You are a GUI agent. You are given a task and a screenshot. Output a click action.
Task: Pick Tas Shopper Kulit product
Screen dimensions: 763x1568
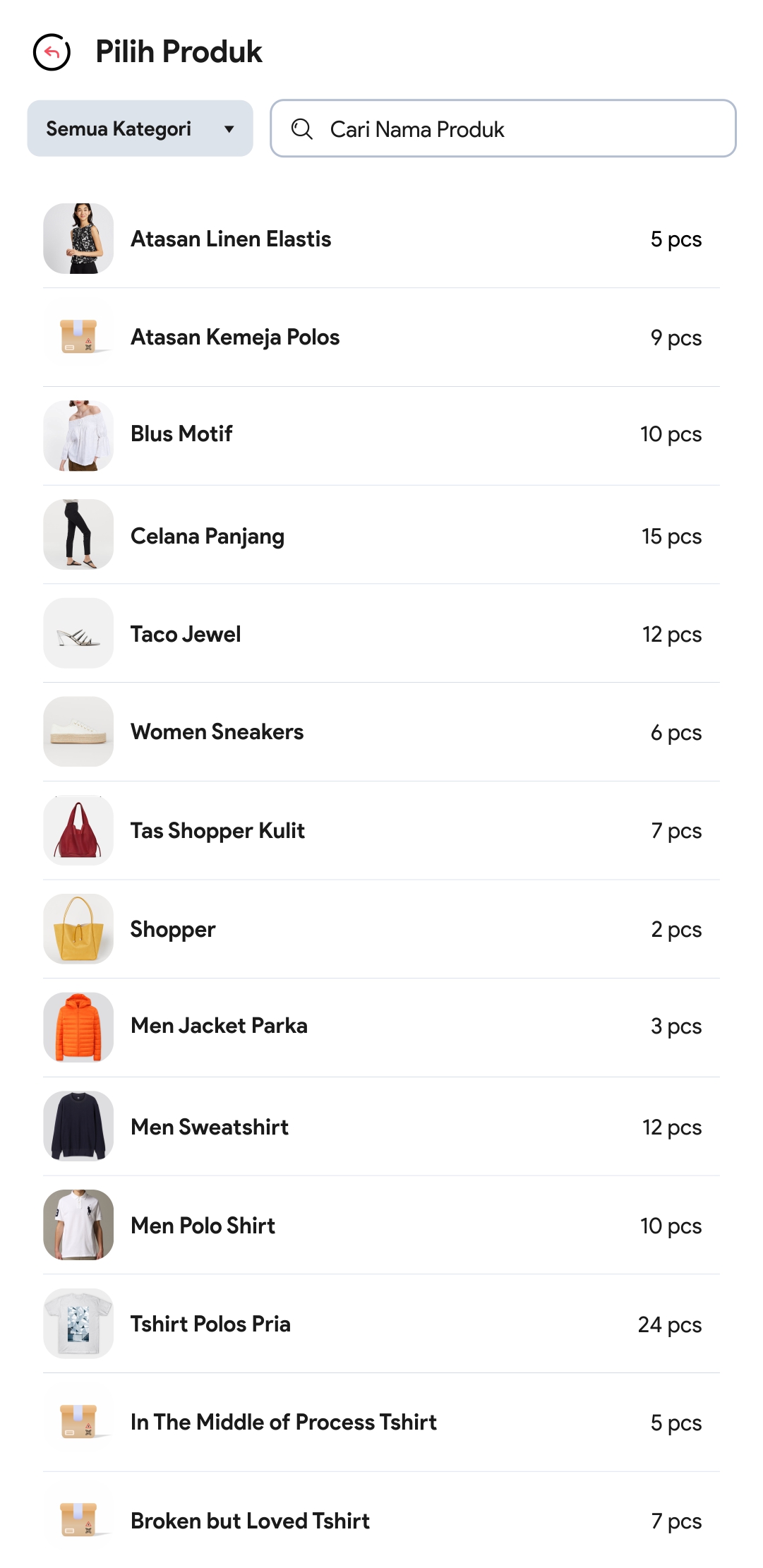(x=381, y=831)
